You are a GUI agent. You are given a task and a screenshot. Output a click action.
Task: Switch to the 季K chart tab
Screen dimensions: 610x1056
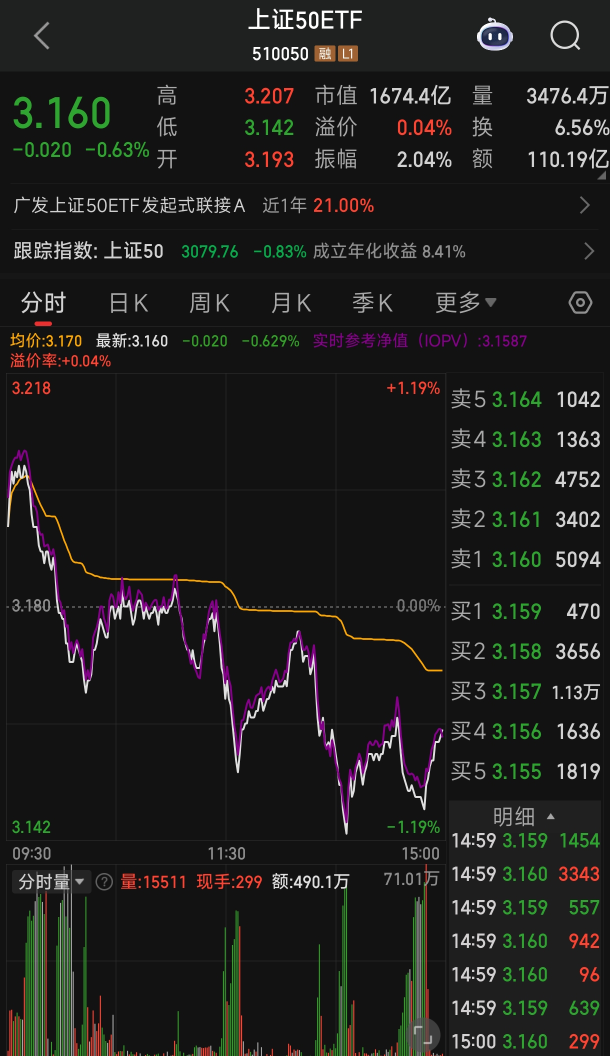372,303
